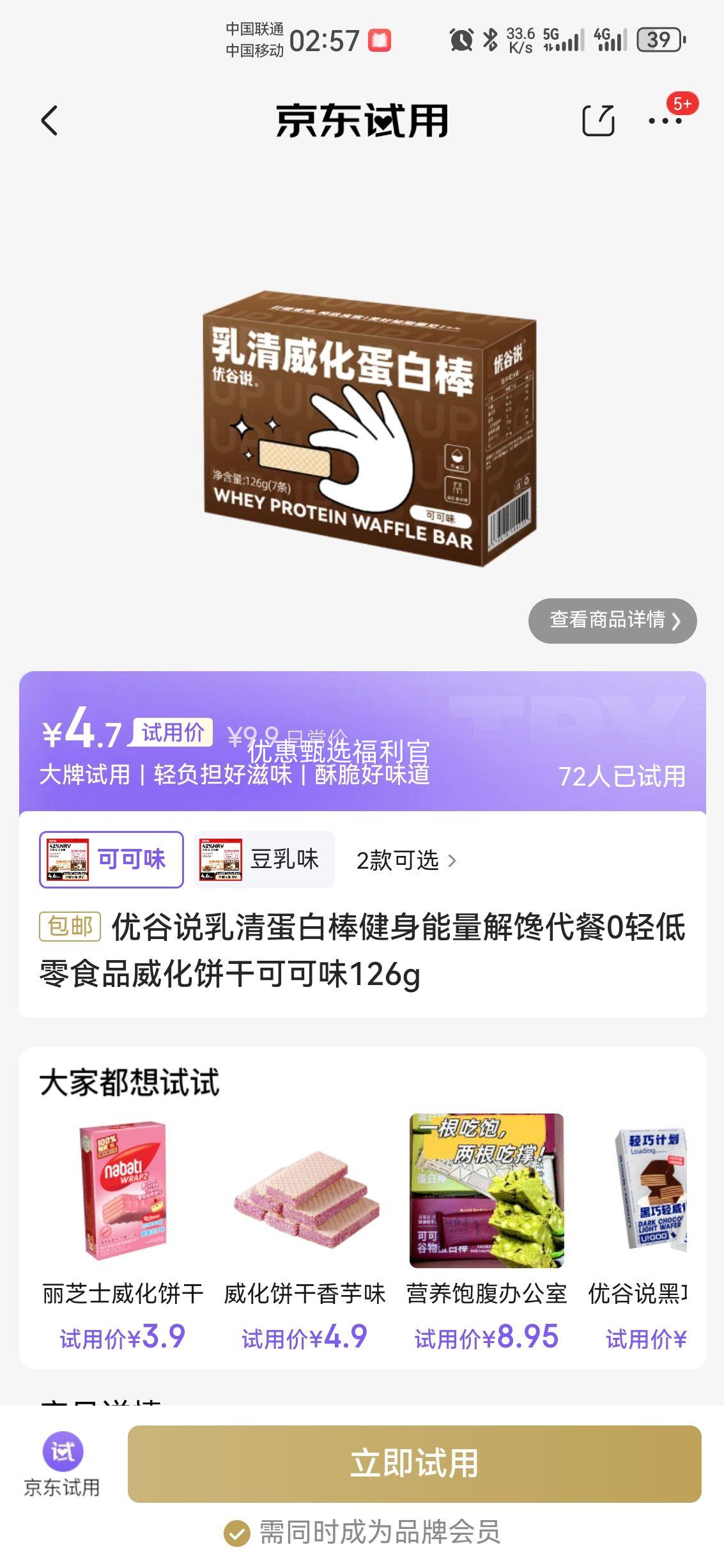Select the 可可味 flavor option
Screen dimensions: 724x1568
(111, 860)
